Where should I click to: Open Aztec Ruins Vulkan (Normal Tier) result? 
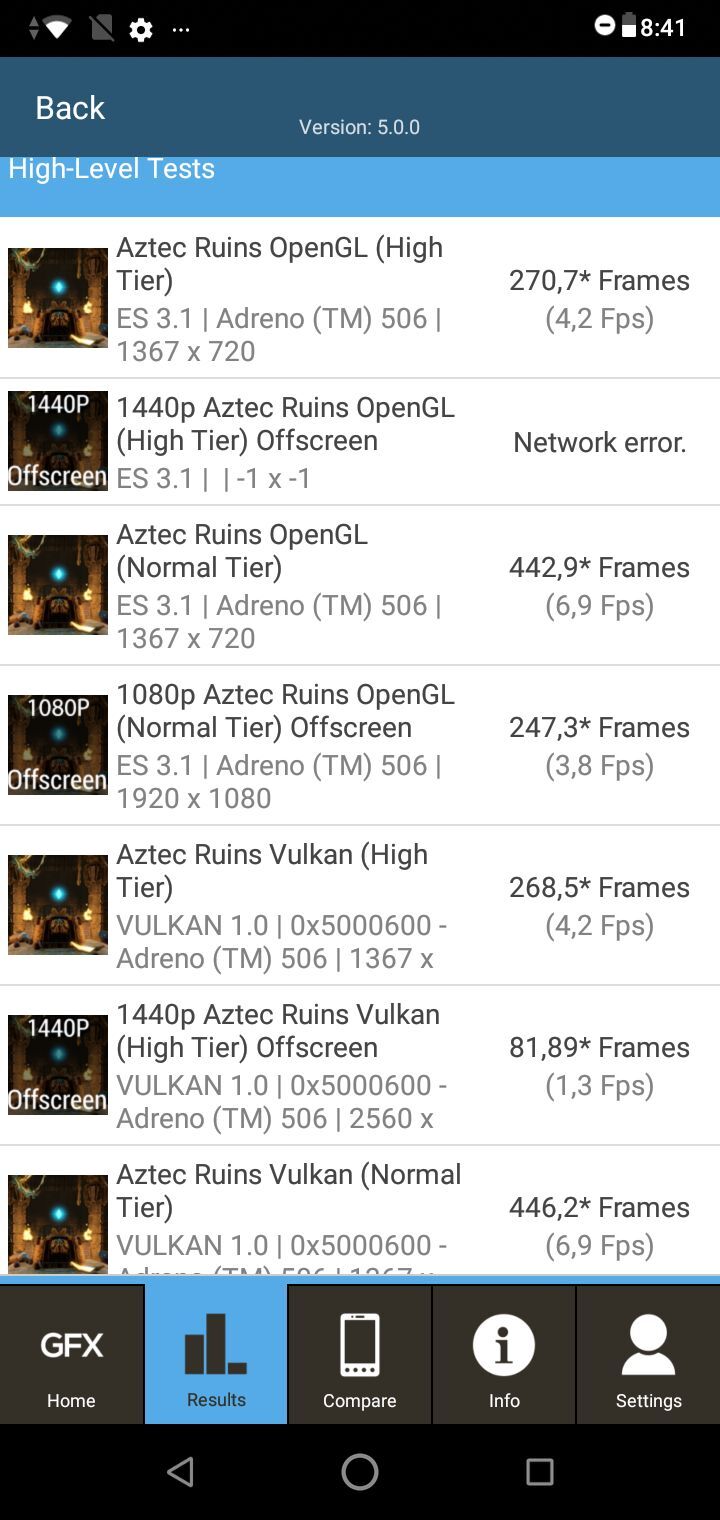pyautogui.click(x=360, y=1215)
